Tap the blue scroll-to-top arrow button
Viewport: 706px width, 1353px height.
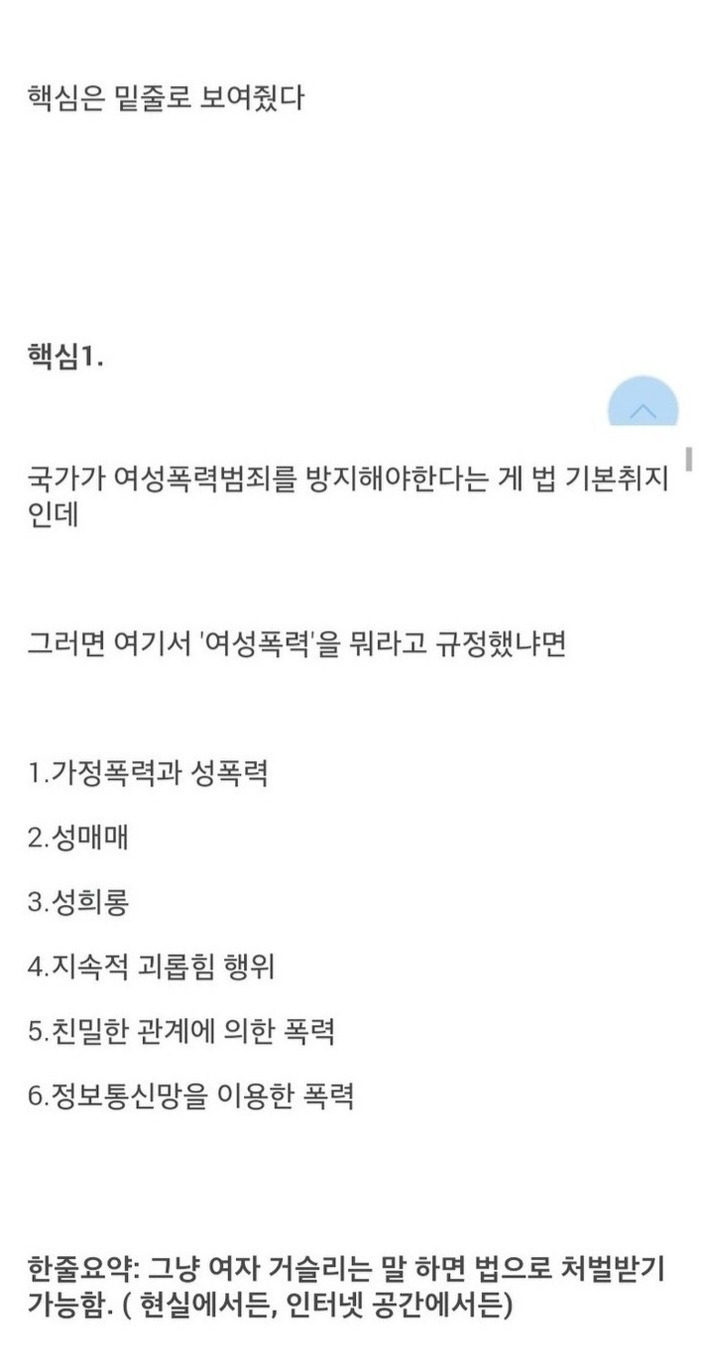click(643, 402)
